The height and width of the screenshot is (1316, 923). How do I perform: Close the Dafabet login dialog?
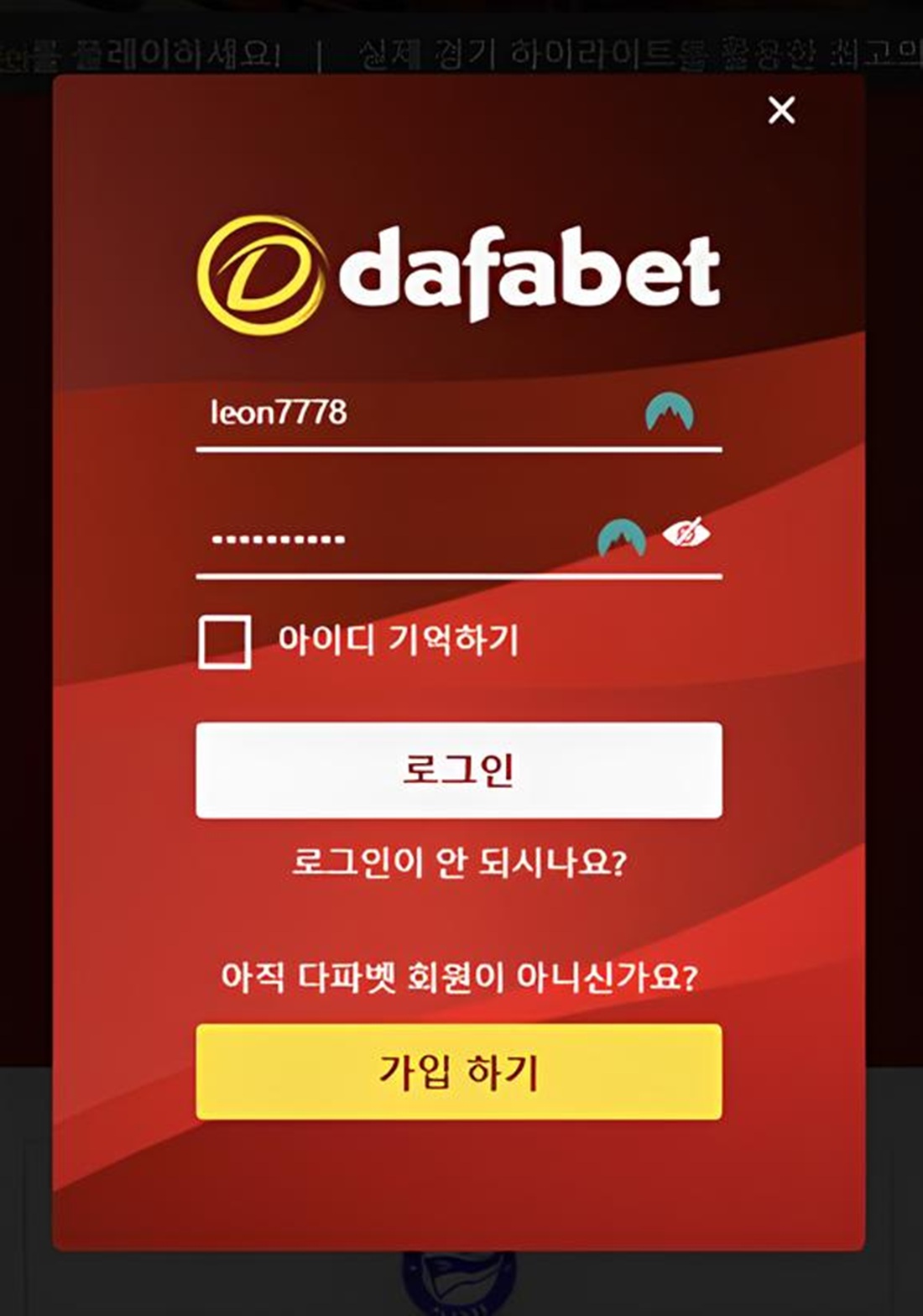point(781,110)
